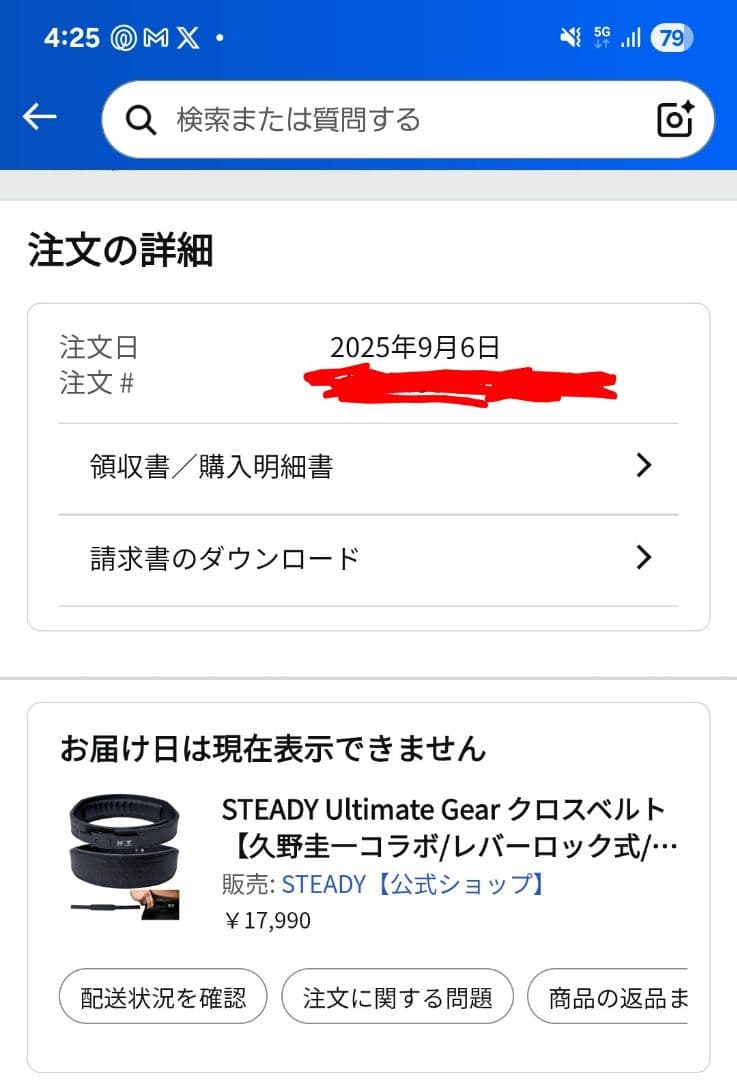Tap the magnifying glass search icon
This screenshot has width=737, height=1080.
[x=140, y=117]
